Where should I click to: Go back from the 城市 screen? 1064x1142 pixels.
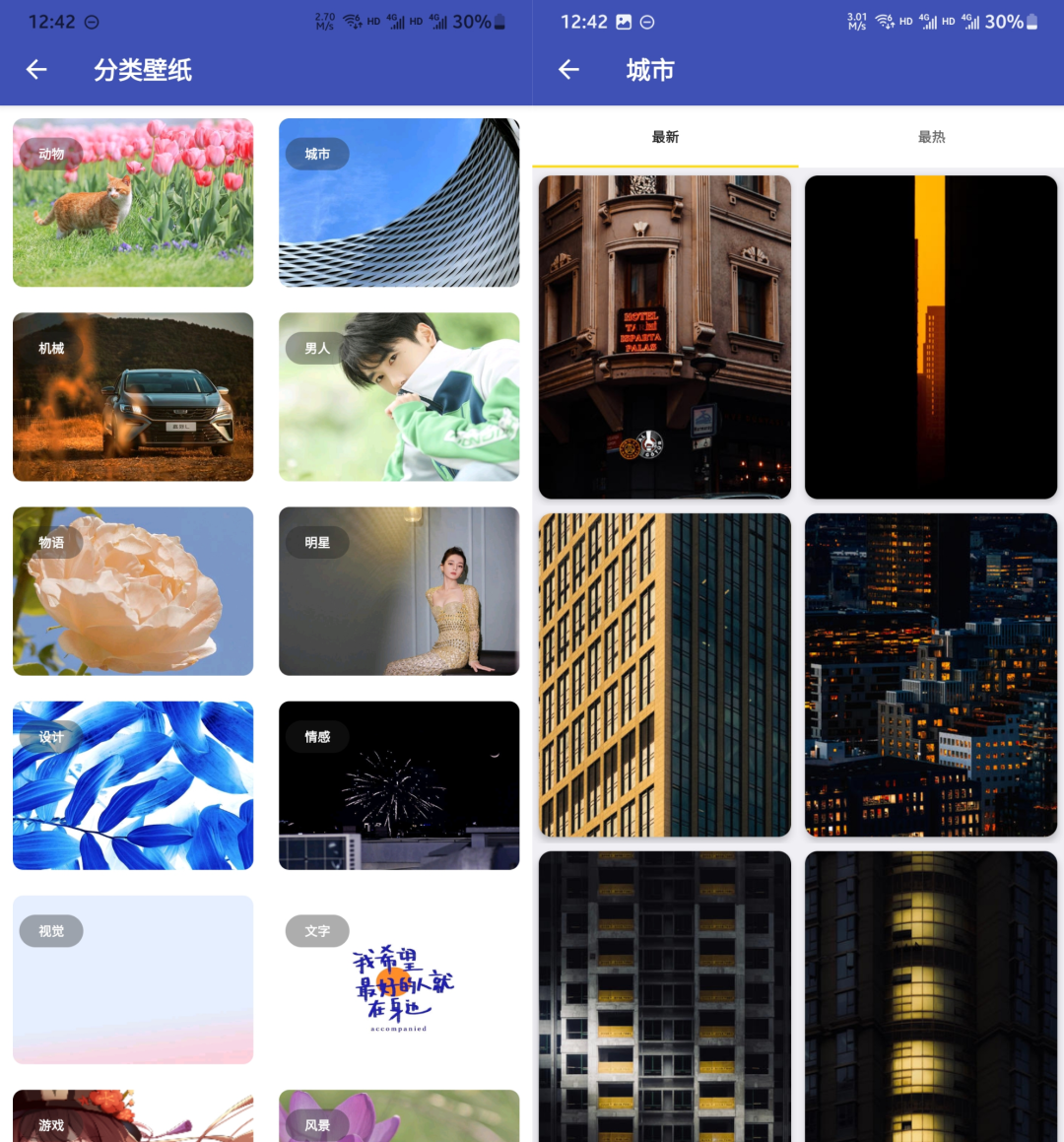(568, 70)
